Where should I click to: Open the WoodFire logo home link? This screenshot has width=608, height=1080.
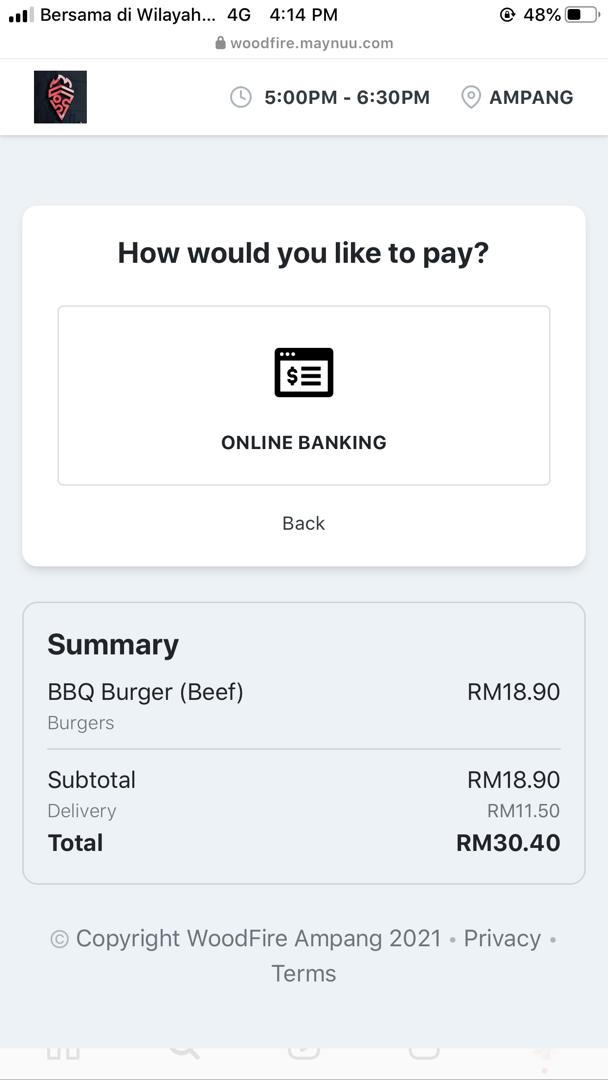pos(60,97)
